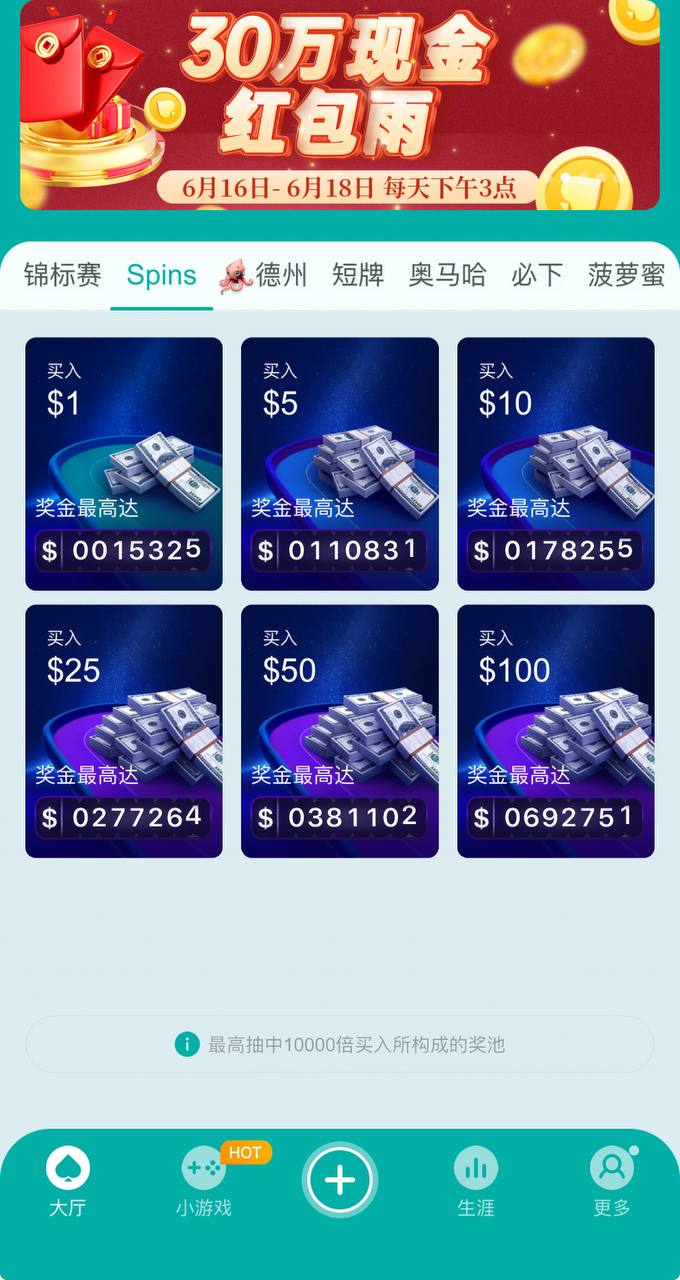Switch to the 生涯 career tab
The width and height of the screenshot is (680, 1280).
pyautogui.click(x=476, y=1182)
